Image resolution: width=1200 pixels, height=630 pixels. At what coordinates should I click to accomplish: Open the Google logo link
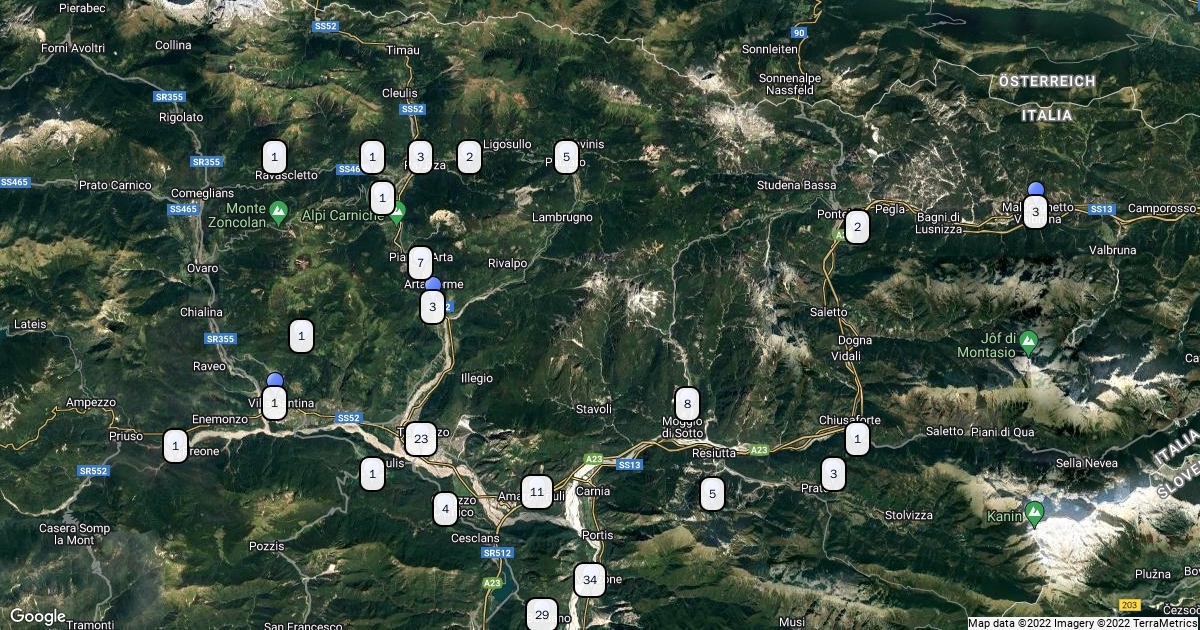38,616
